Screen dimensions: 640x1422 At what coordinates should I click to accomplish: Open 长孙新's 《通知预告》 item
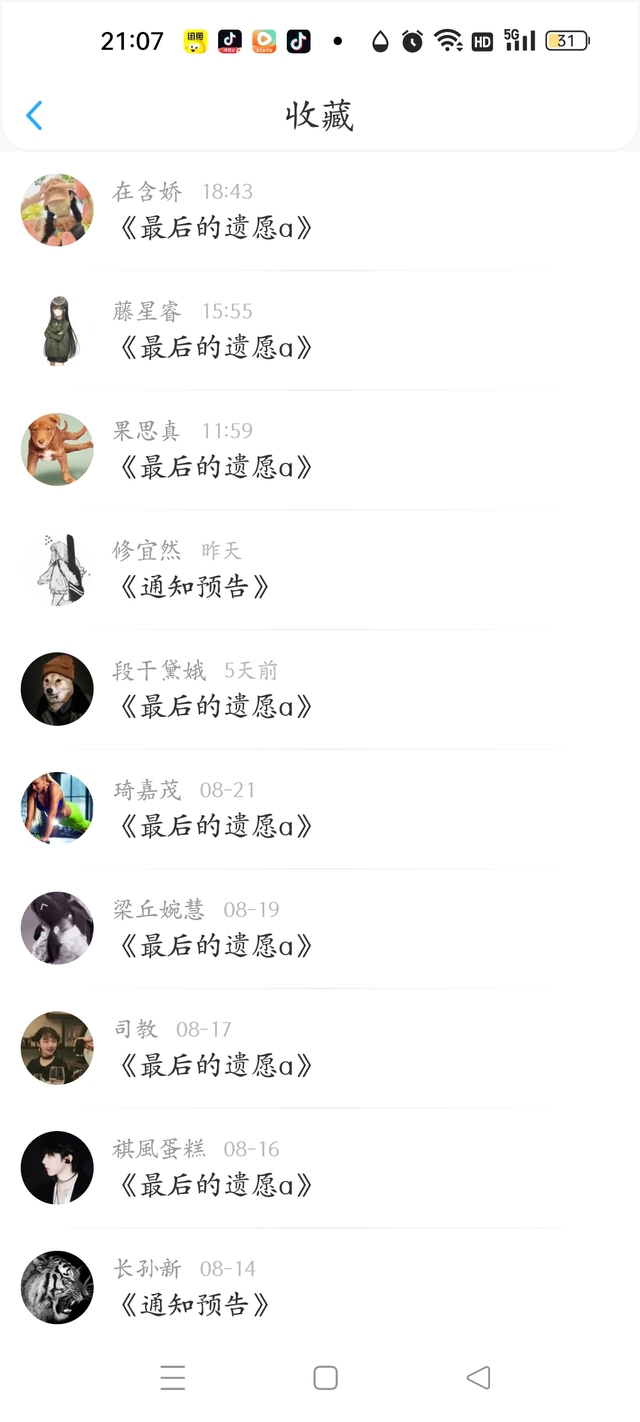[196, 1305]
